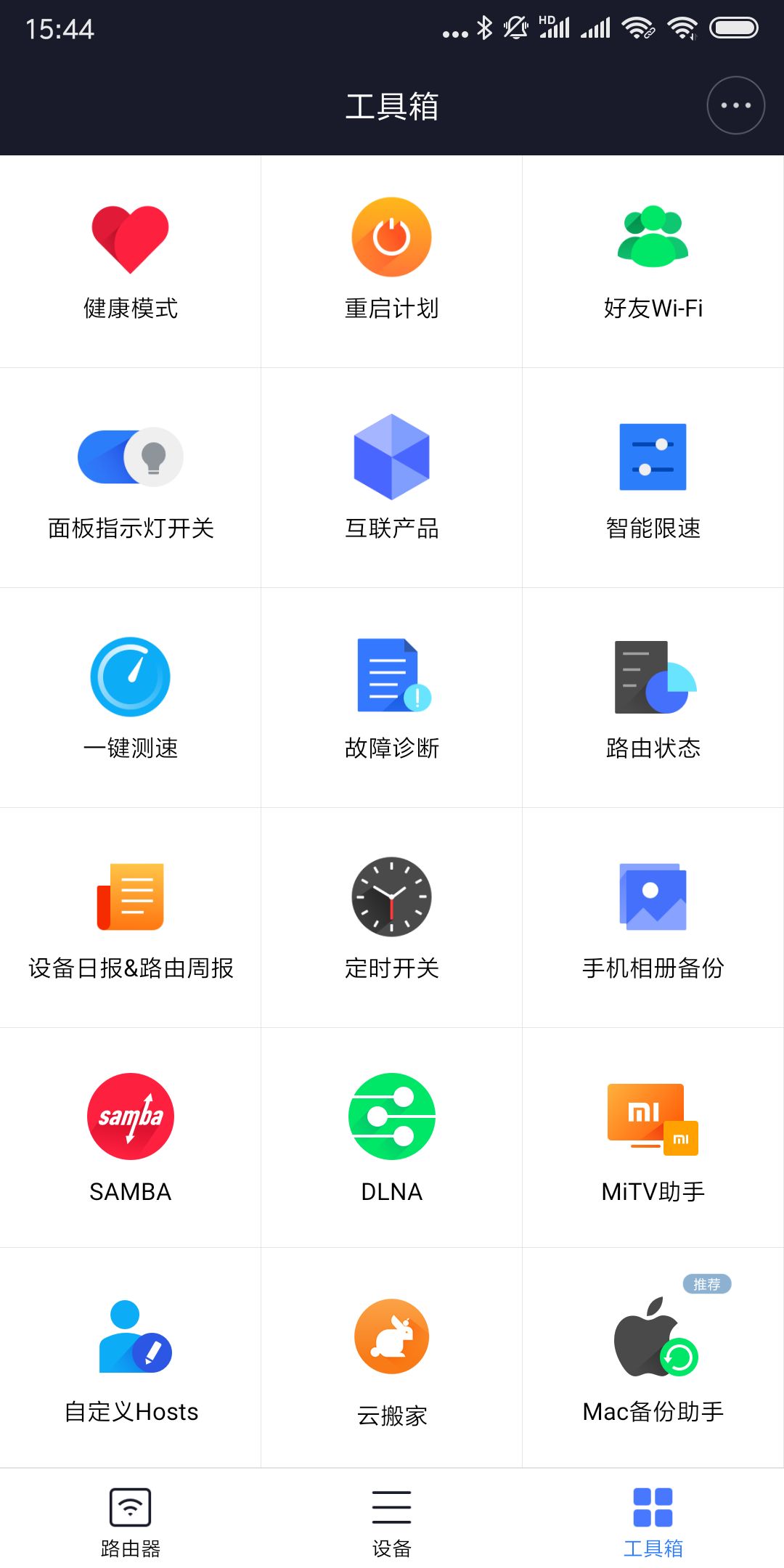Open the SAMBA tool
Image resolution: width=784 pixels, height=1568 pixels.
[131, 1138]
